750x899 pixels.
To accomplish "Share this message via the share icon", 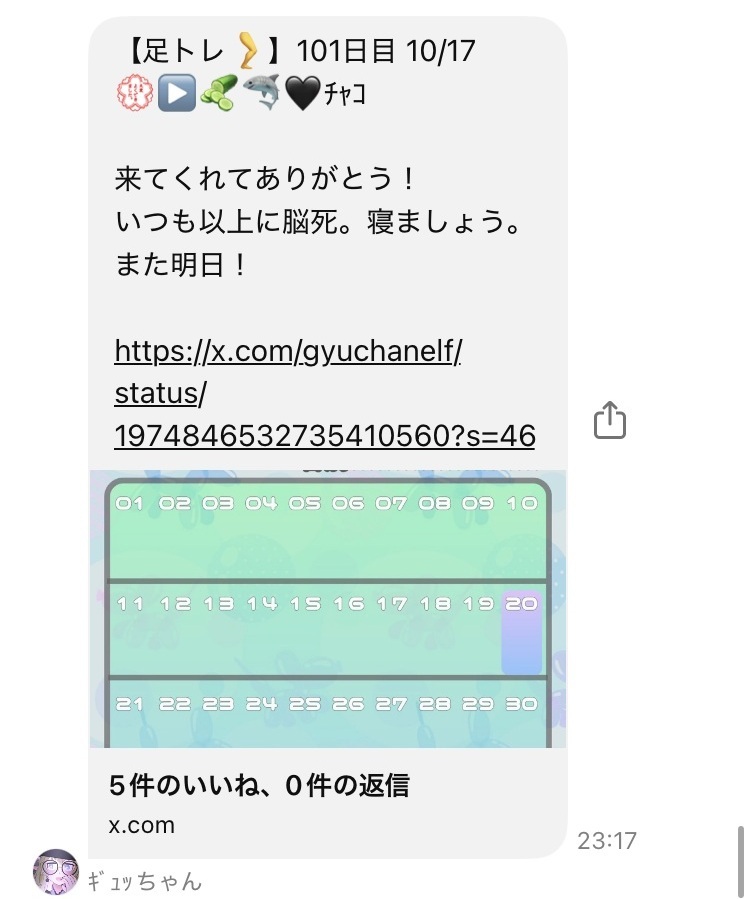I will pos(609,421).
